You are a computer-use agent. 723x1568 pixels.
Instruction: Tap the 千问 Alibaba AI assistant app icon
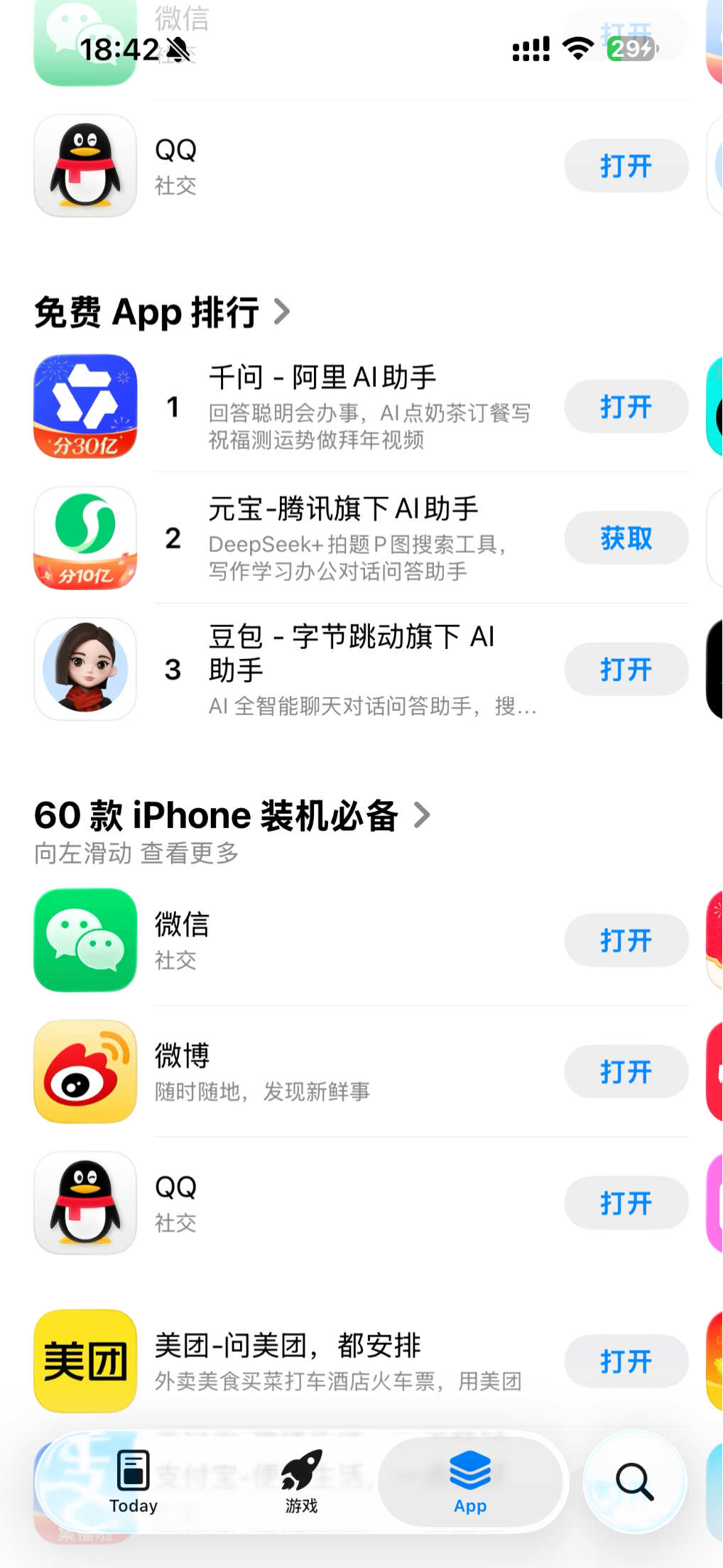[85, 406]
